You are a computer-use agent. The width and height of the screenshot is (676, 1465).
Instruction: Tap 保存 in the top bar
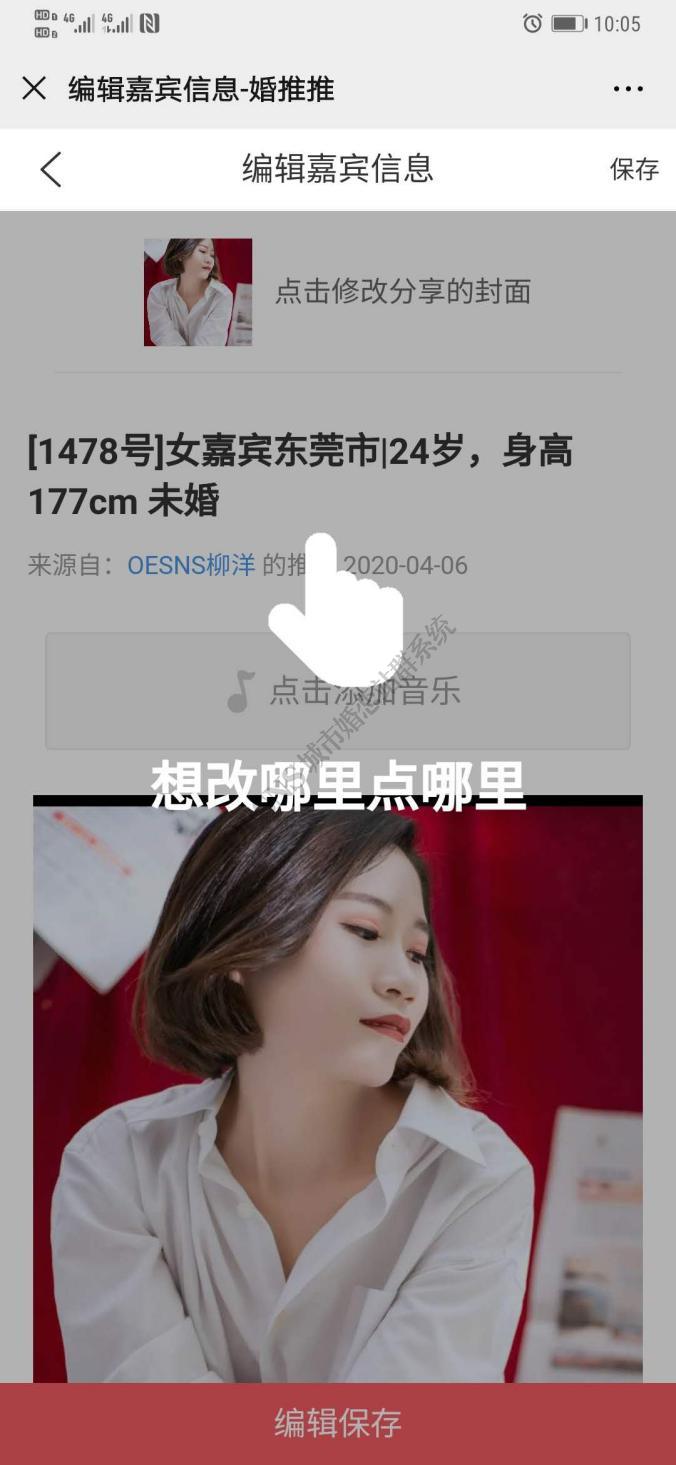click(634, 169)
